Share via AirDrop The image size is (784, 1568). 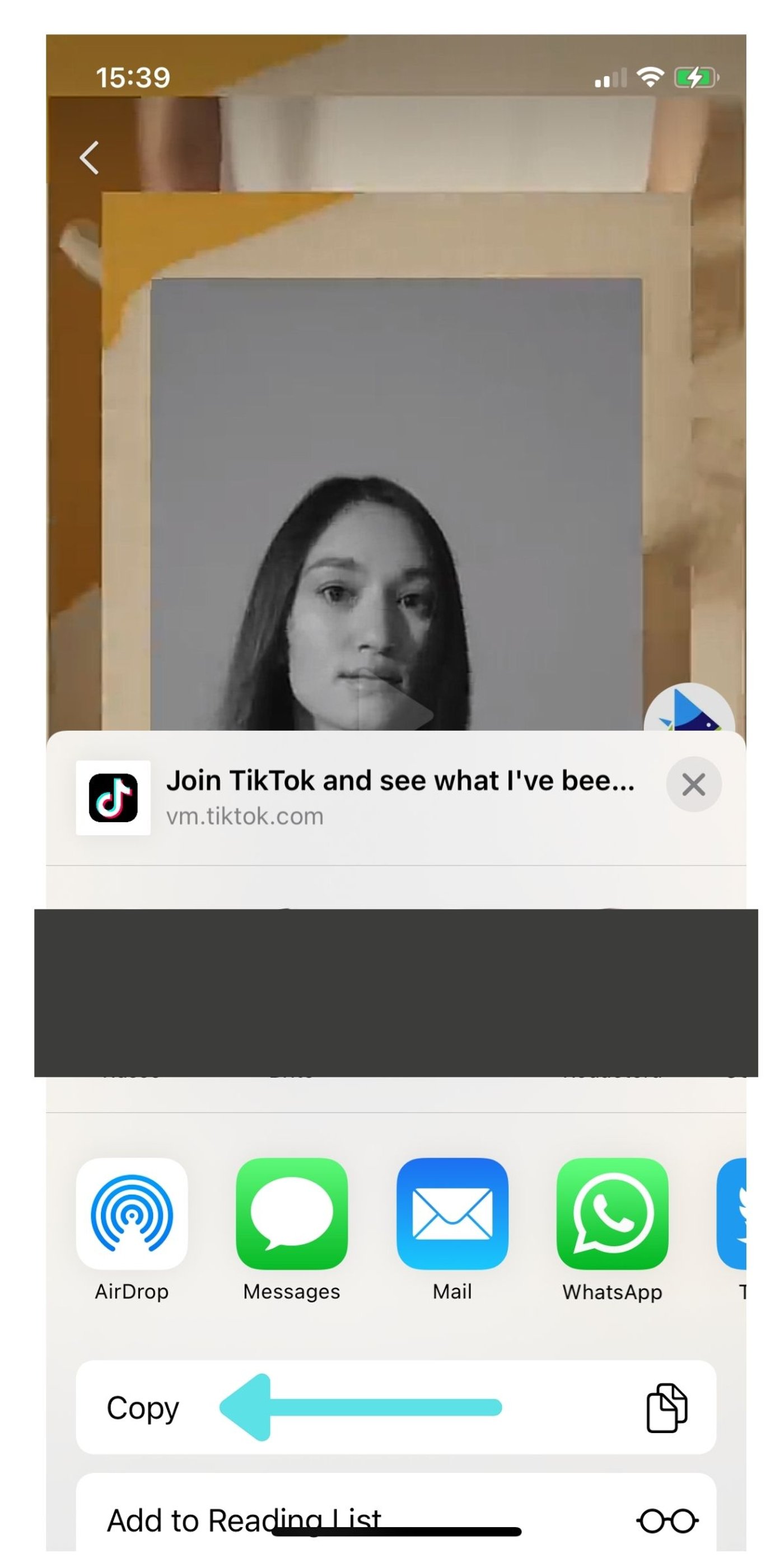click(x=132, y=1214)
